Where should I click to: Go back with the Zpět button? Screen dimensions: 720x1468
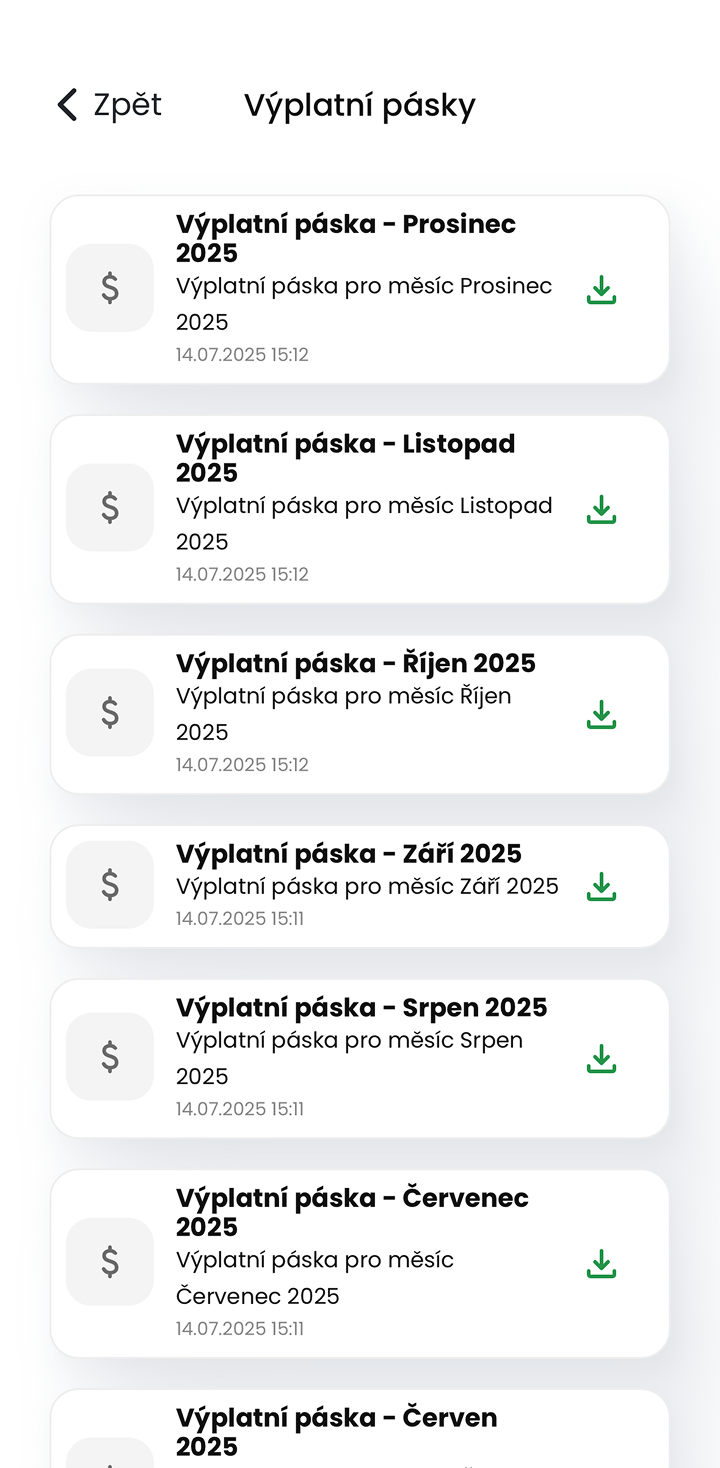click(x=109, y=105)
